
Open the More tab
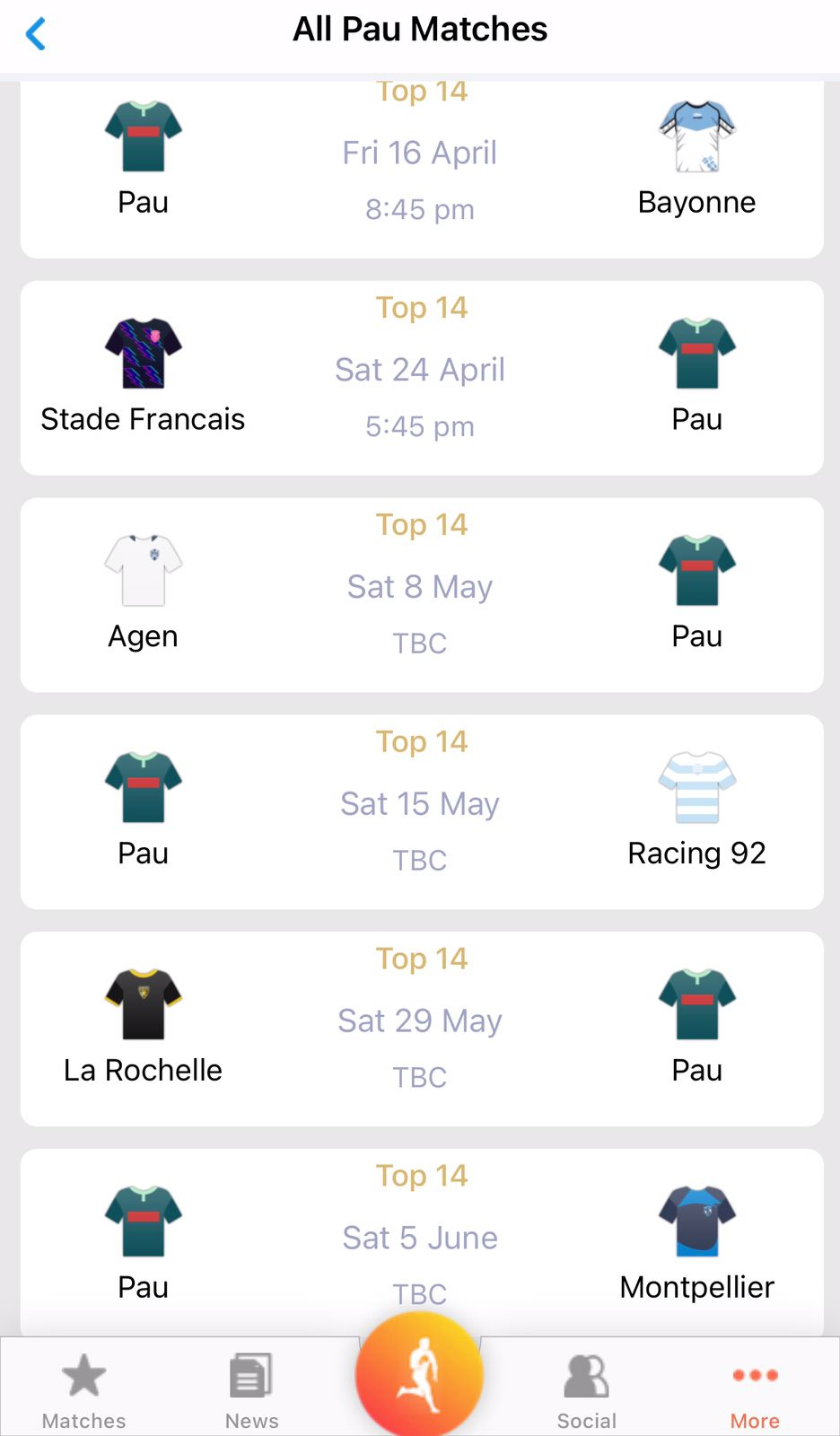(755, 1391)
